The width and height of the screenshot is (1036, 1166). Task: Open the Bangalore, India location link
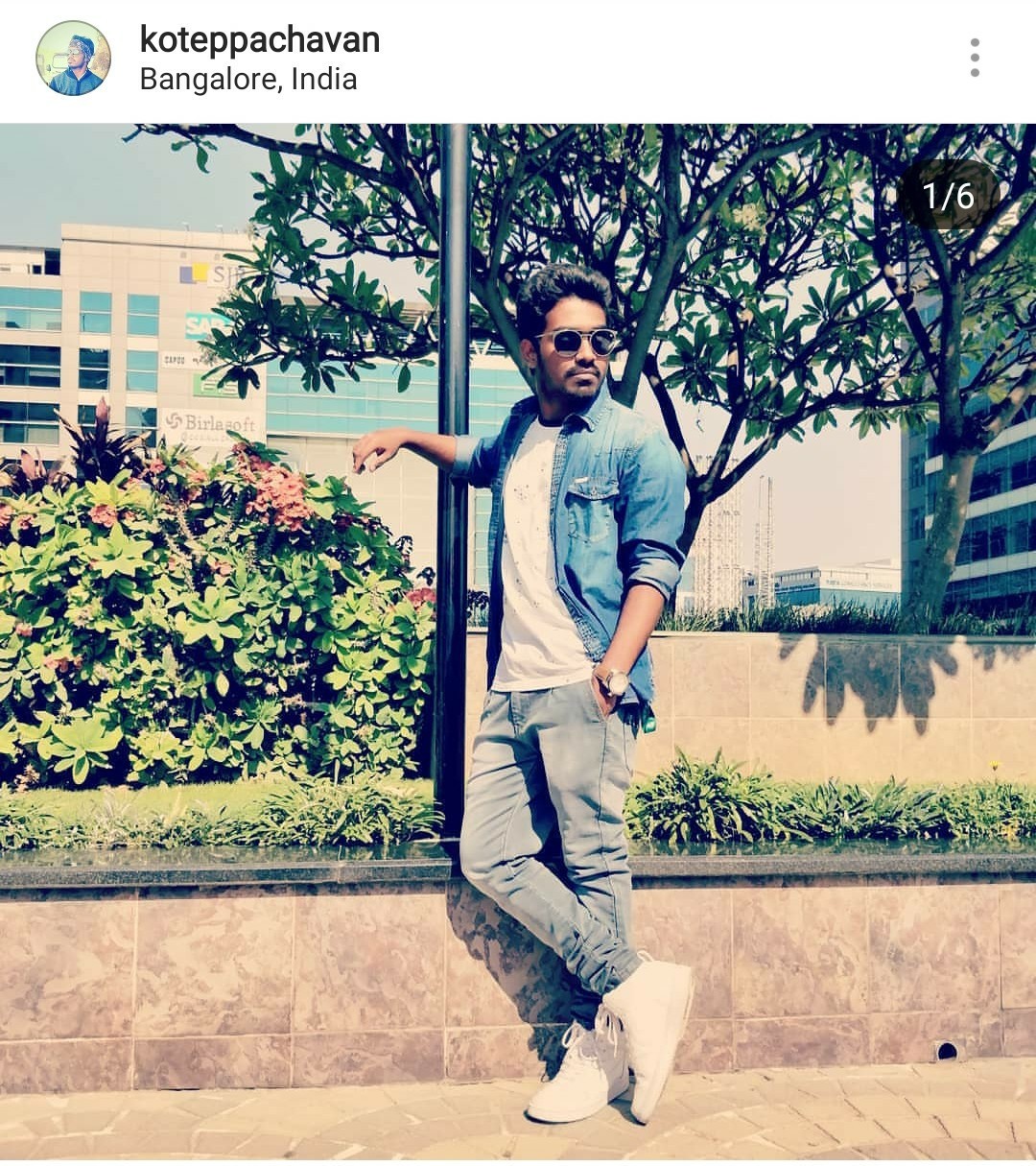coord(248,80)
